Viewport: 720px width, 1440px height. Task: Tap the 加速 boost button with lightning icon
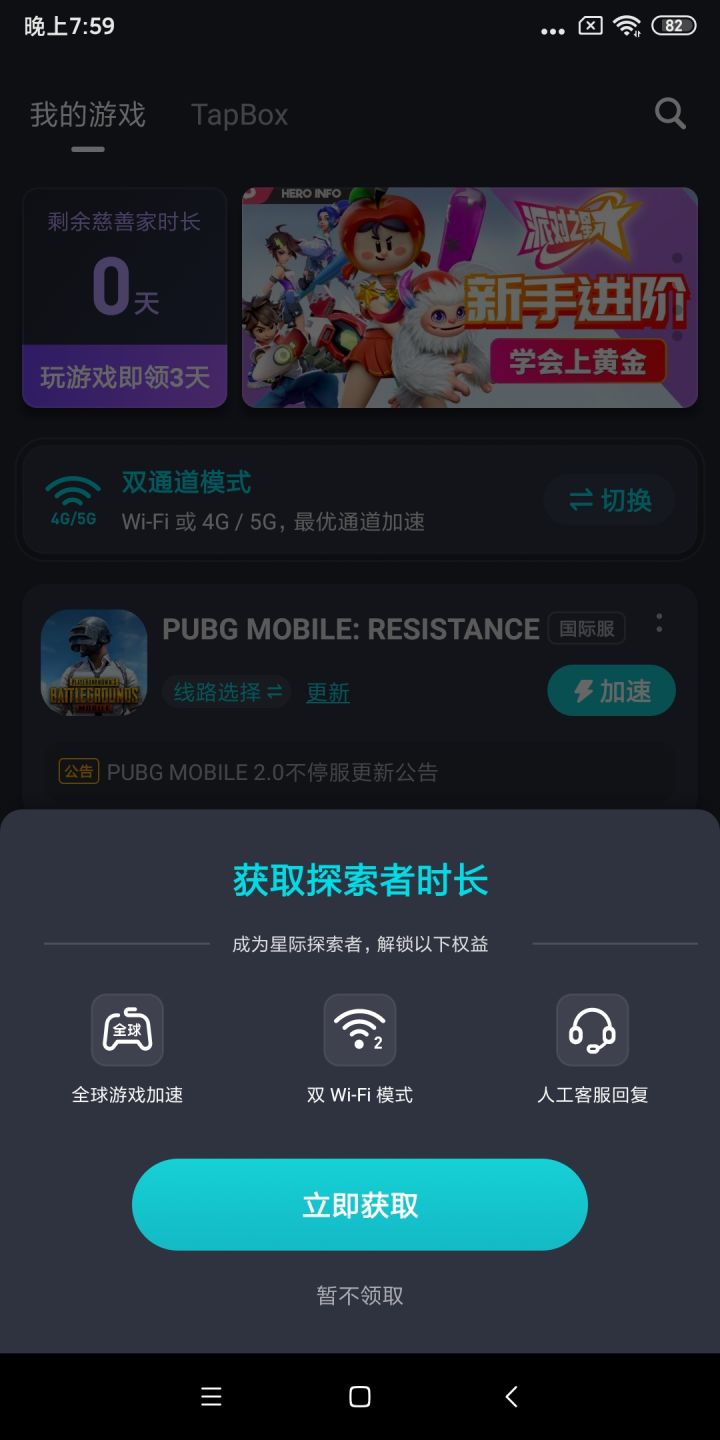[x=610, y=690]
